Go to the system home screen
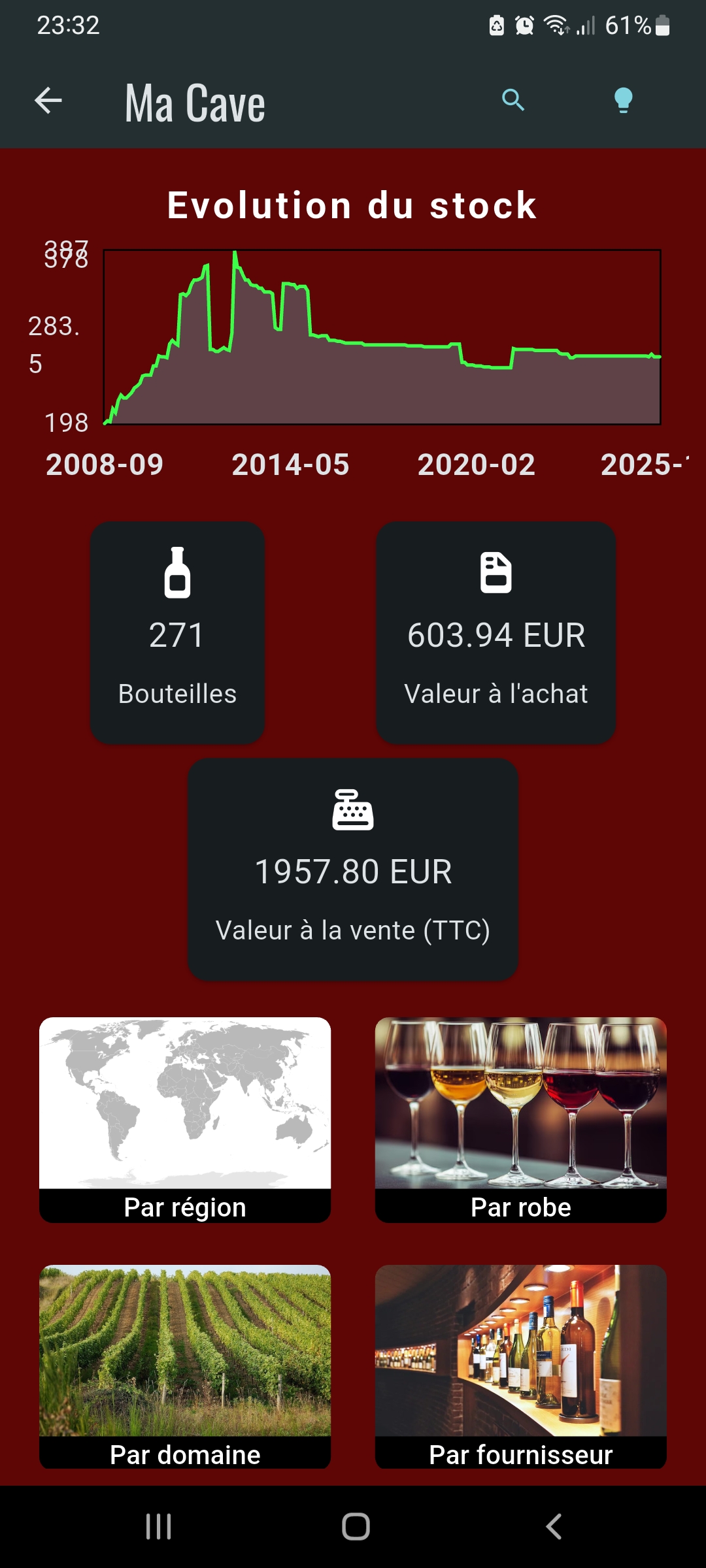Image resolution: width=706 pixels, height=1568 pixels. point(356,1527)
